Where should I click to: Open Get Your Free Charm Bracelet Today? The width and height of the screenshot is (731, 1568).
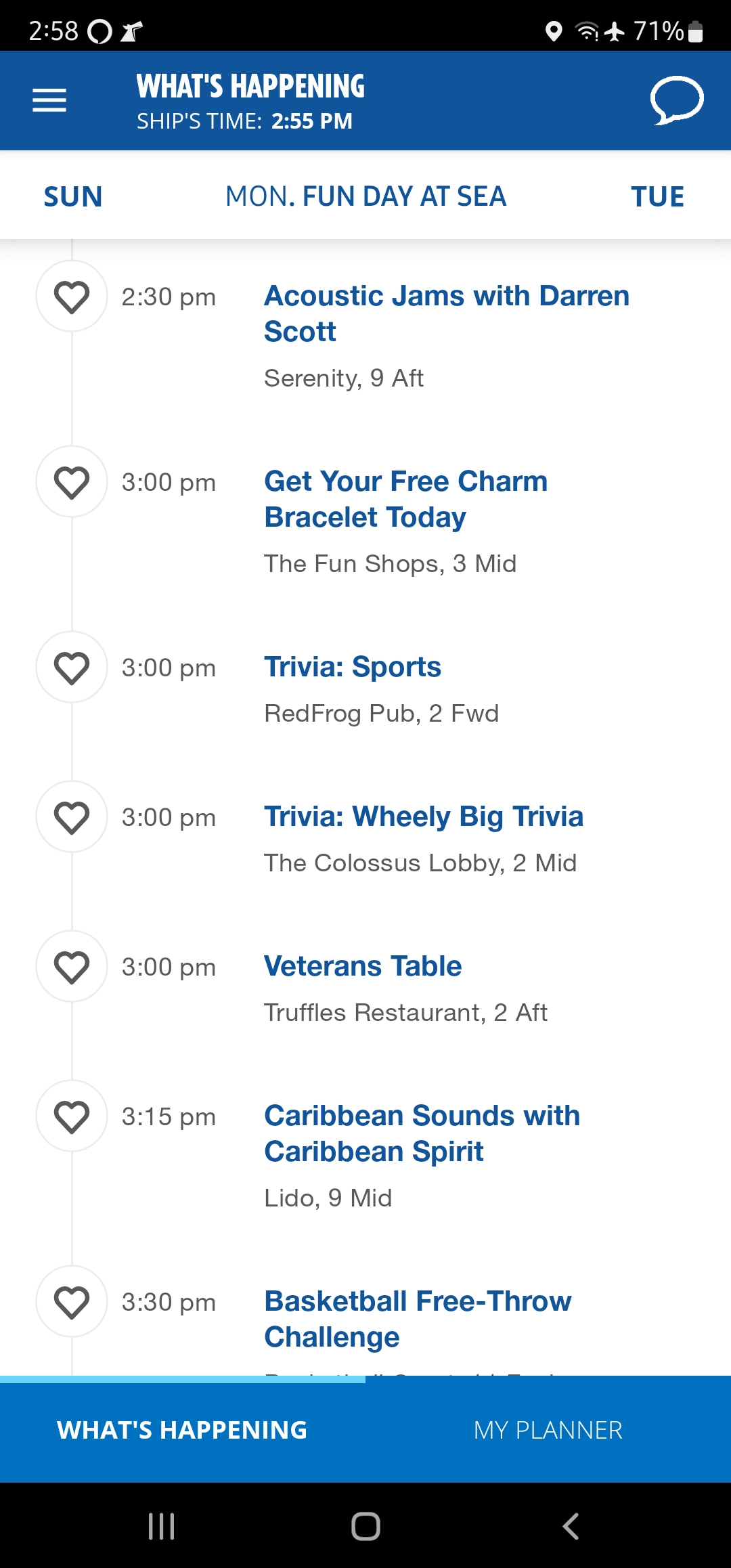coord(405,499)
